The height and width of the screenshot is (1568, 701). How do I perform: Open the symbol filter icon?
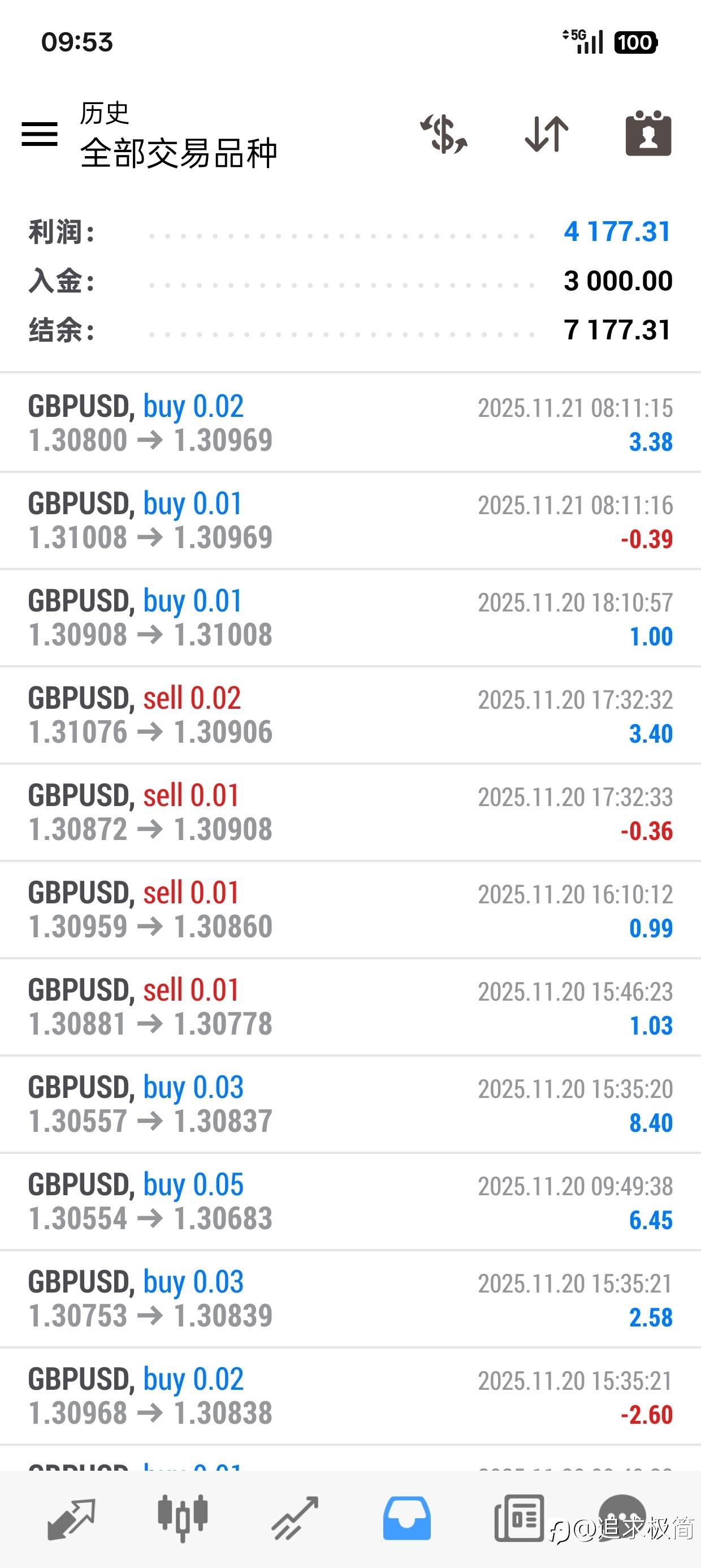[444, 134]
